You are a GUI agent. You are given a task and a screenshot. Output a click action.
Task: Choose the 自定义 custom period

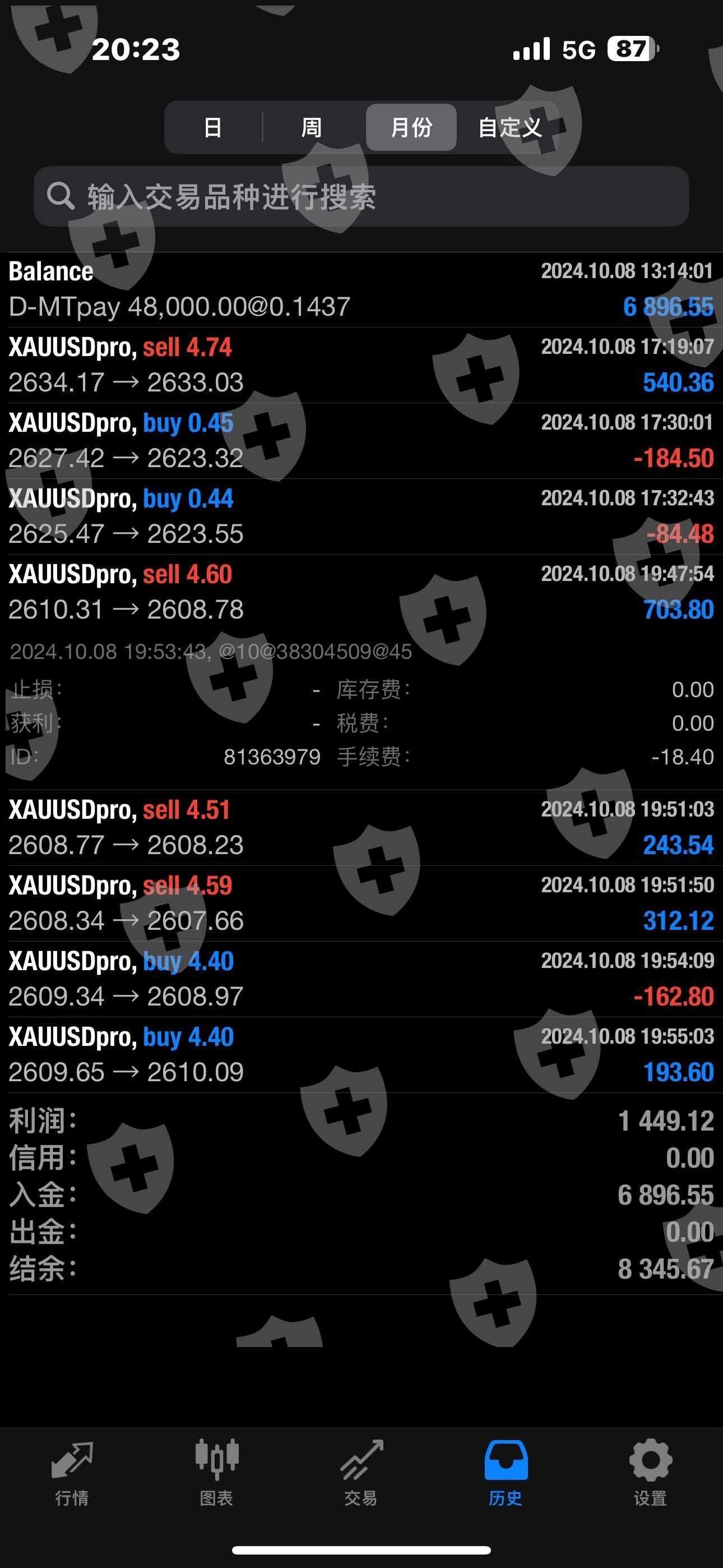click(509, 127)
